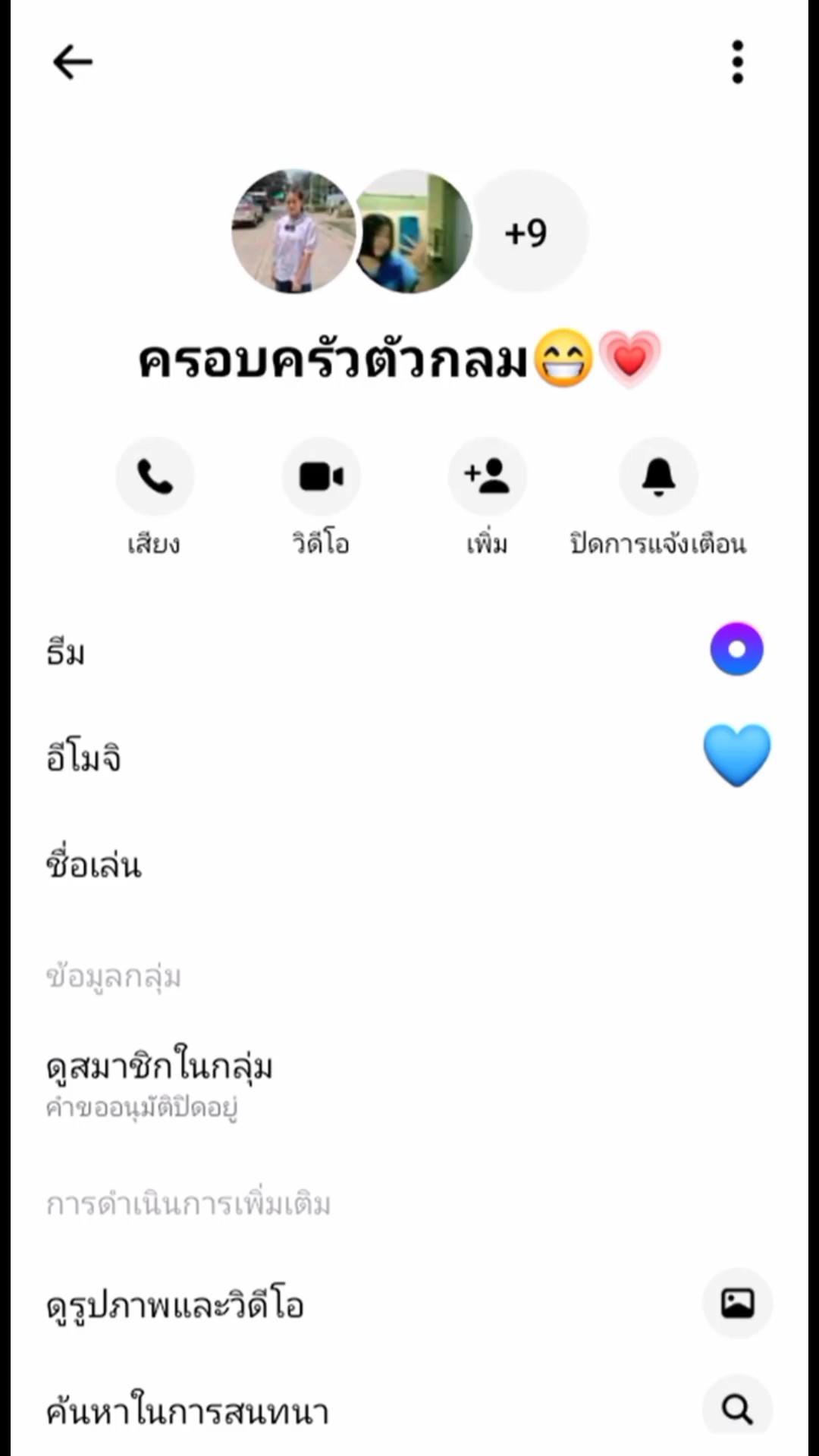This screenshot has height=1456, width=819.
Task: Open the ชื่อเล่น nicknames row
Action: click(409, 864)
